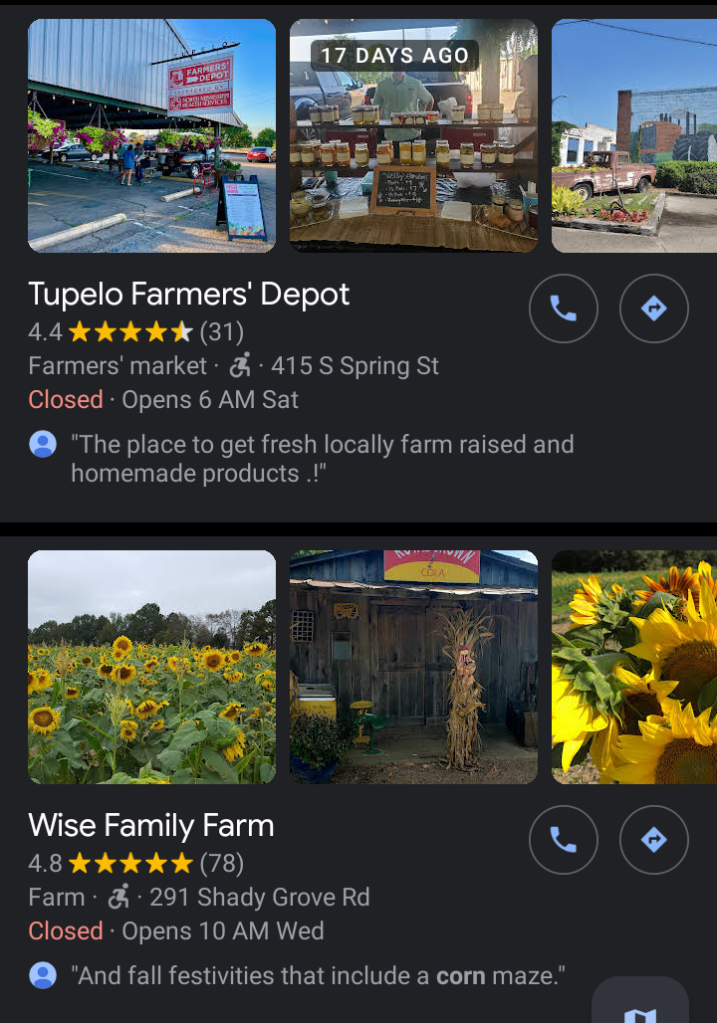Image resolution: width=717 pixels, height=1023 pixels.
Task: View the wooden barn photo
Action: pyautogui.click(x=413, y=667)
